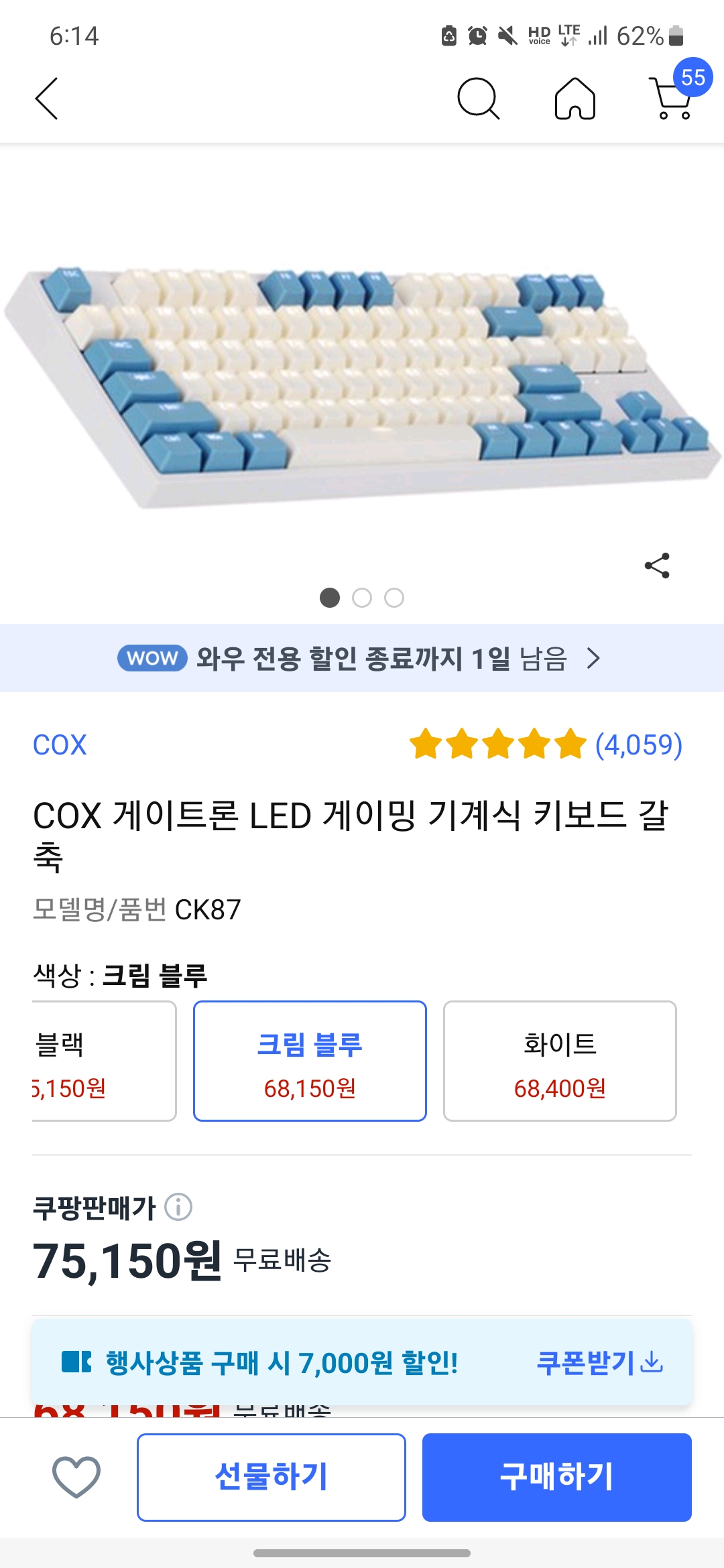This screenshot has width=724, height=1568.
Task: Tap 구매하기 to buy now
Action: (x=556, y=1477)
